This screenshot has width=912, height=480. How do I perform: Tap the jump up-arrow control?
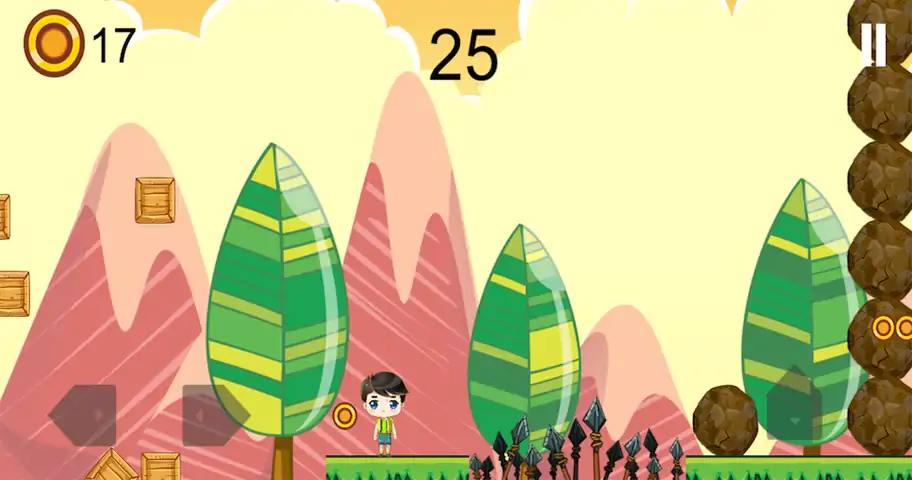[x=794, y=409]
